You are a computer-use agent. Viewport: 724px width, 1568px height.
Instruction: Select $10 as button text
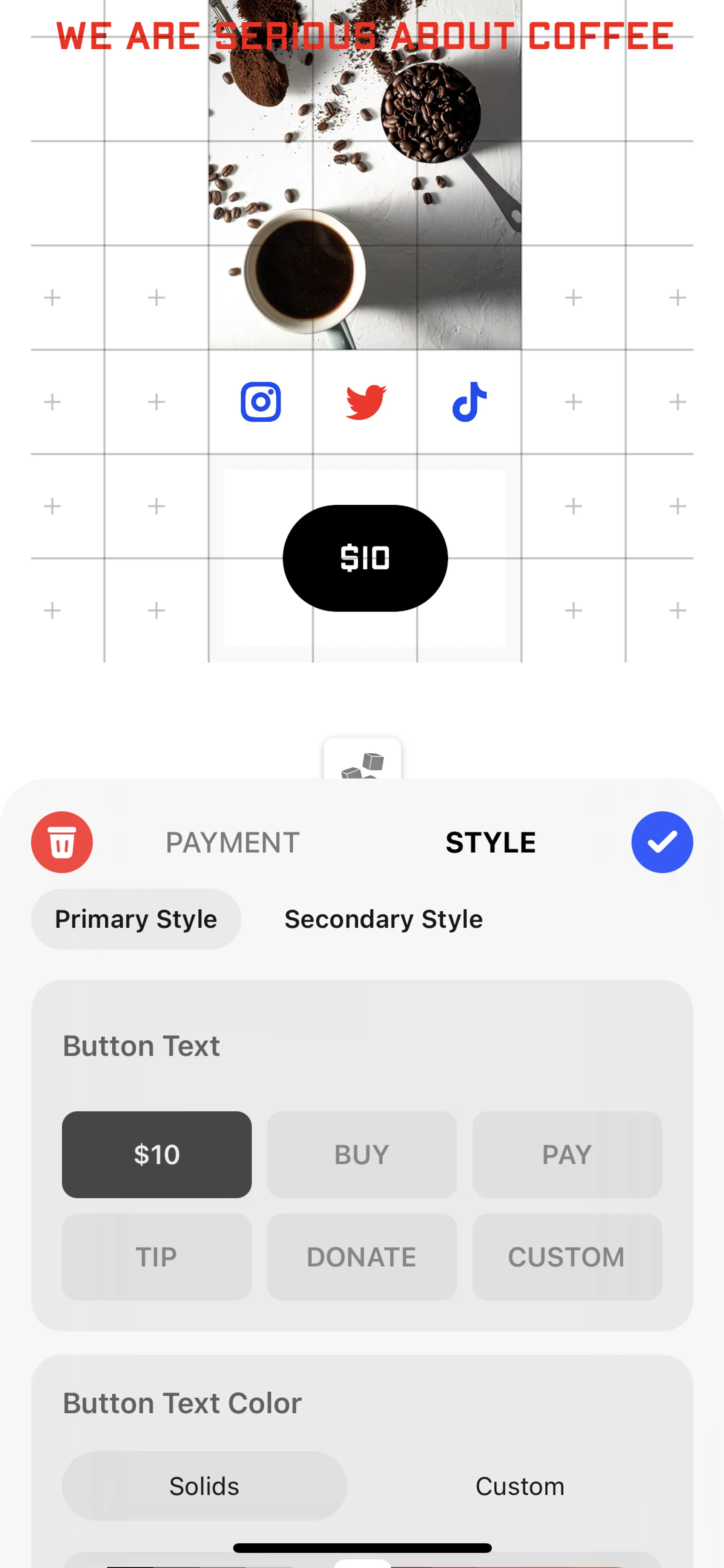coord(156,1154)
